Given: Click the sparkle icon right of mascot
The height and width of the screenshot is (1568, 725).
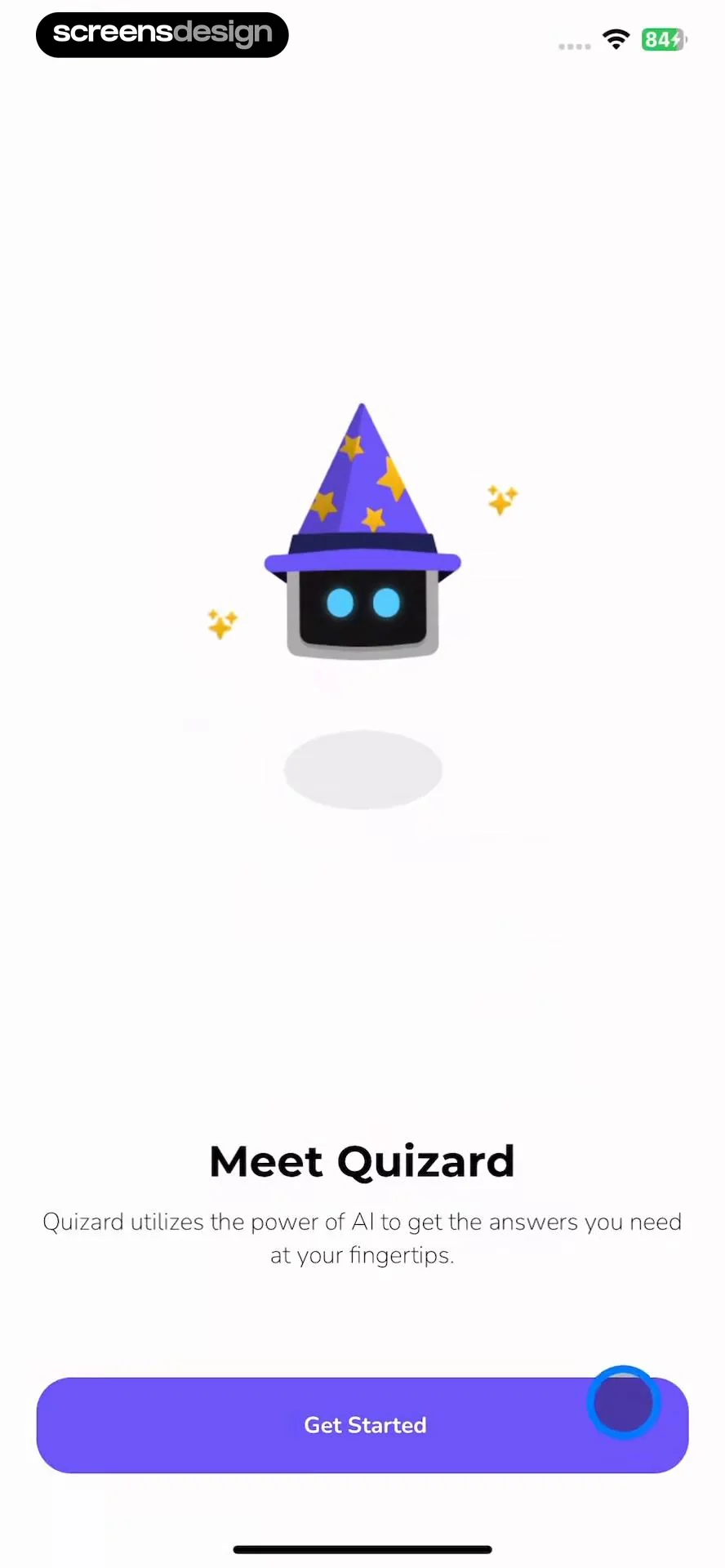Looking at the screenshot, I should click(x=501, y=499).
